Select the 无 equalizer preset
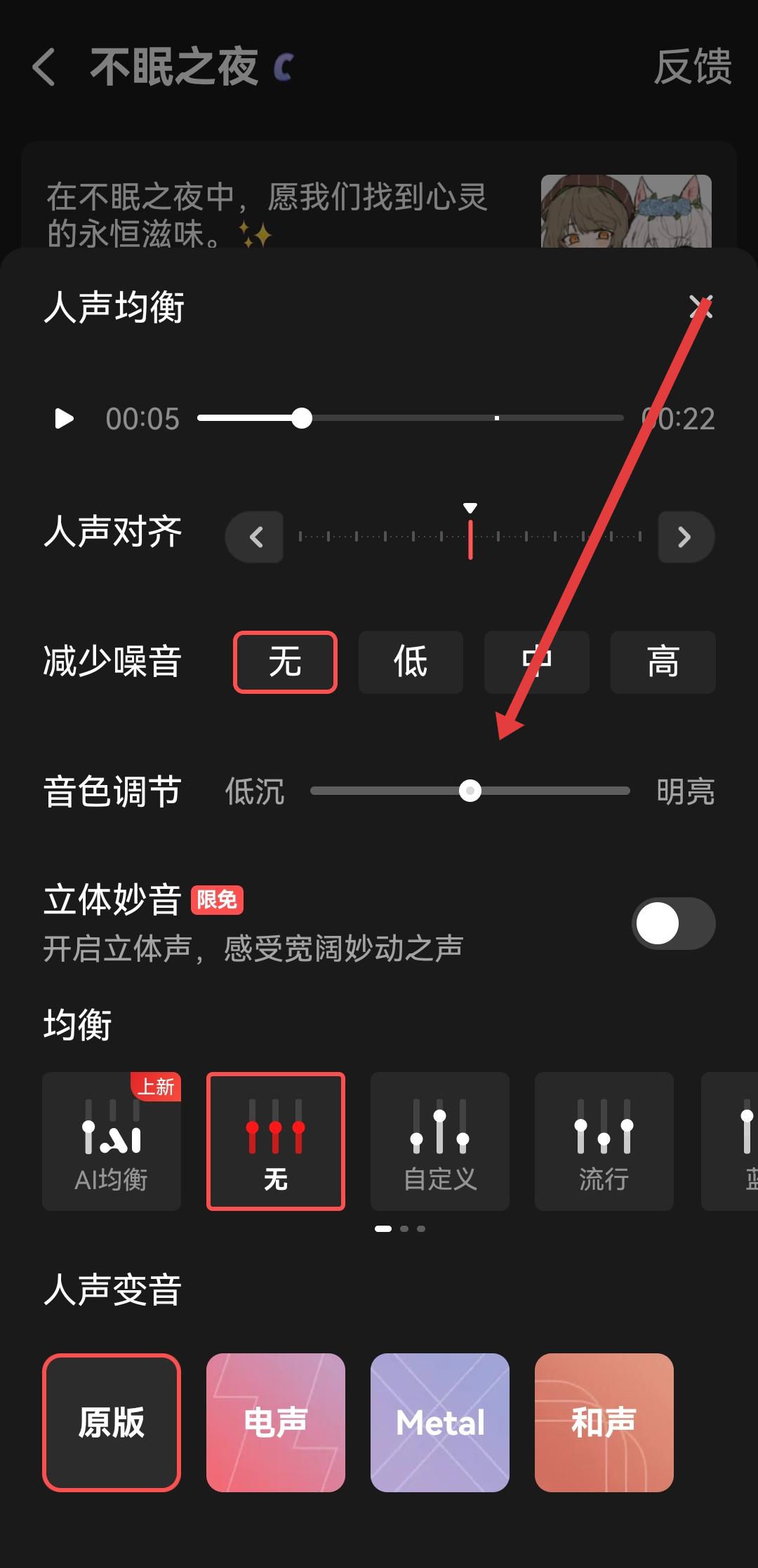Image resolution: width=758 pixels, height=1568 pixels. tap(276, 1141)
